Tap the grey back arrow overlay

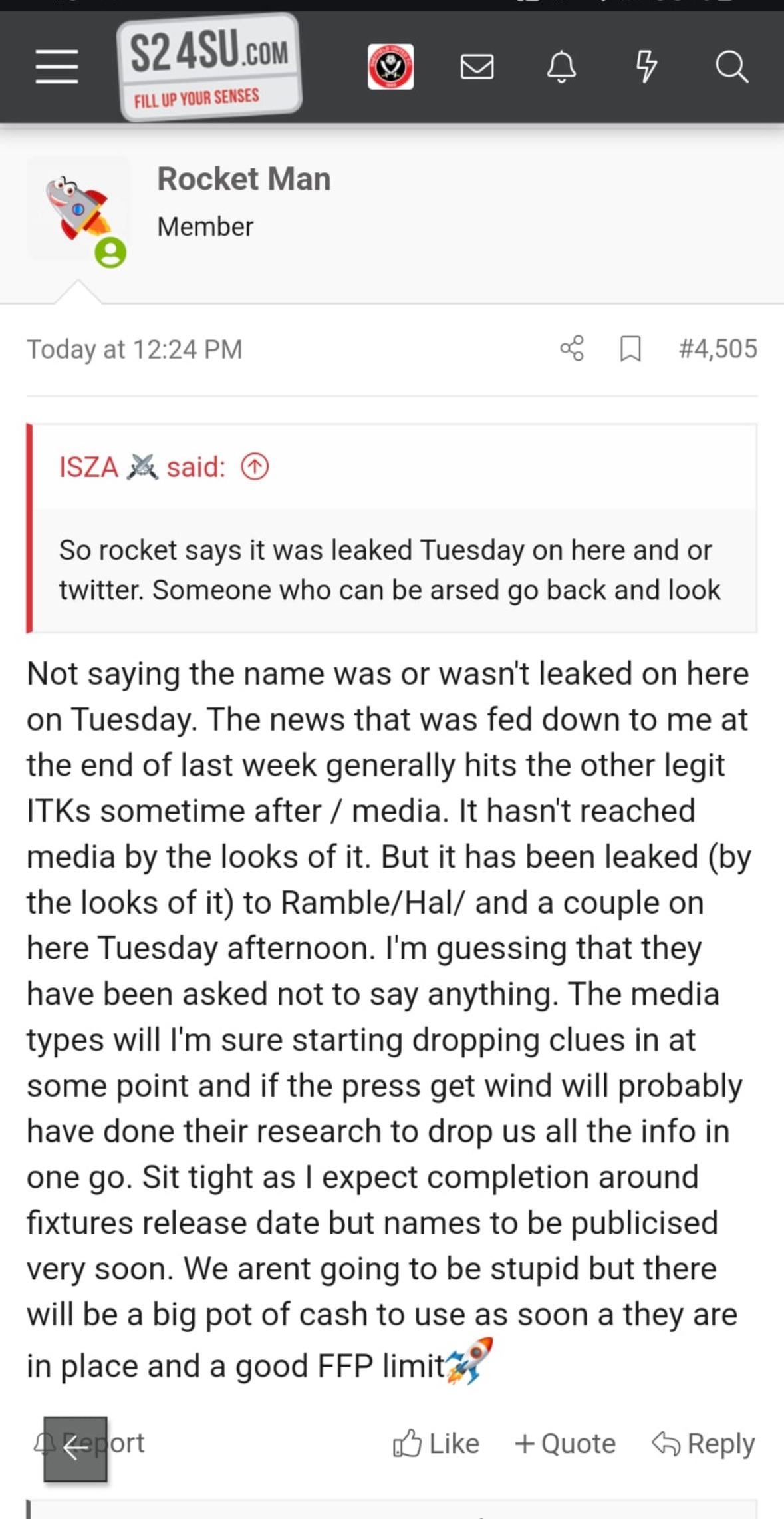[x=75, y=1448]
